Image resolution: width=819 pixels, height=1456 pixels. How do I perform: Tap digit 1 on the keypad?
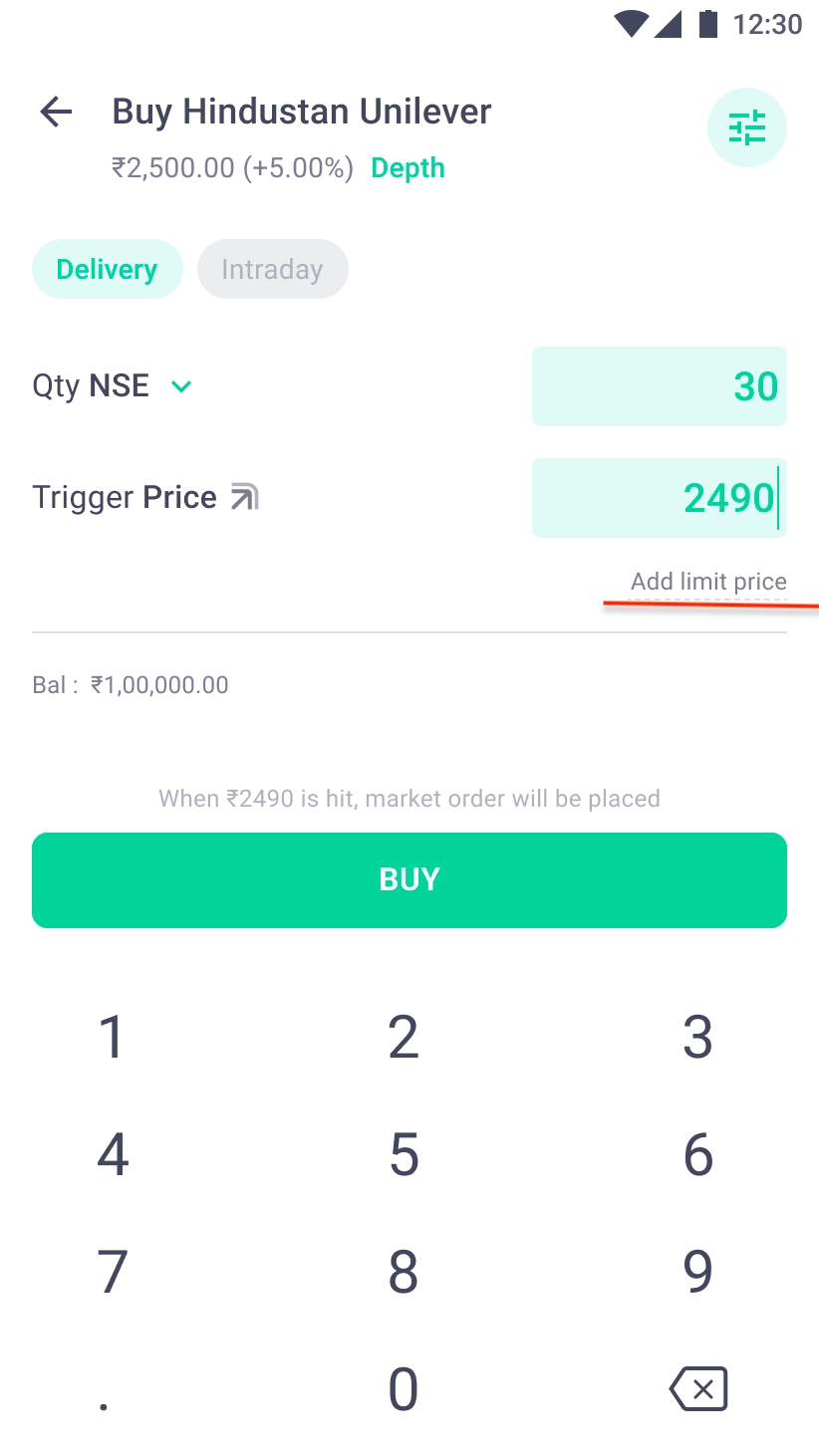pyautogui.click(x=112, y=1036)
